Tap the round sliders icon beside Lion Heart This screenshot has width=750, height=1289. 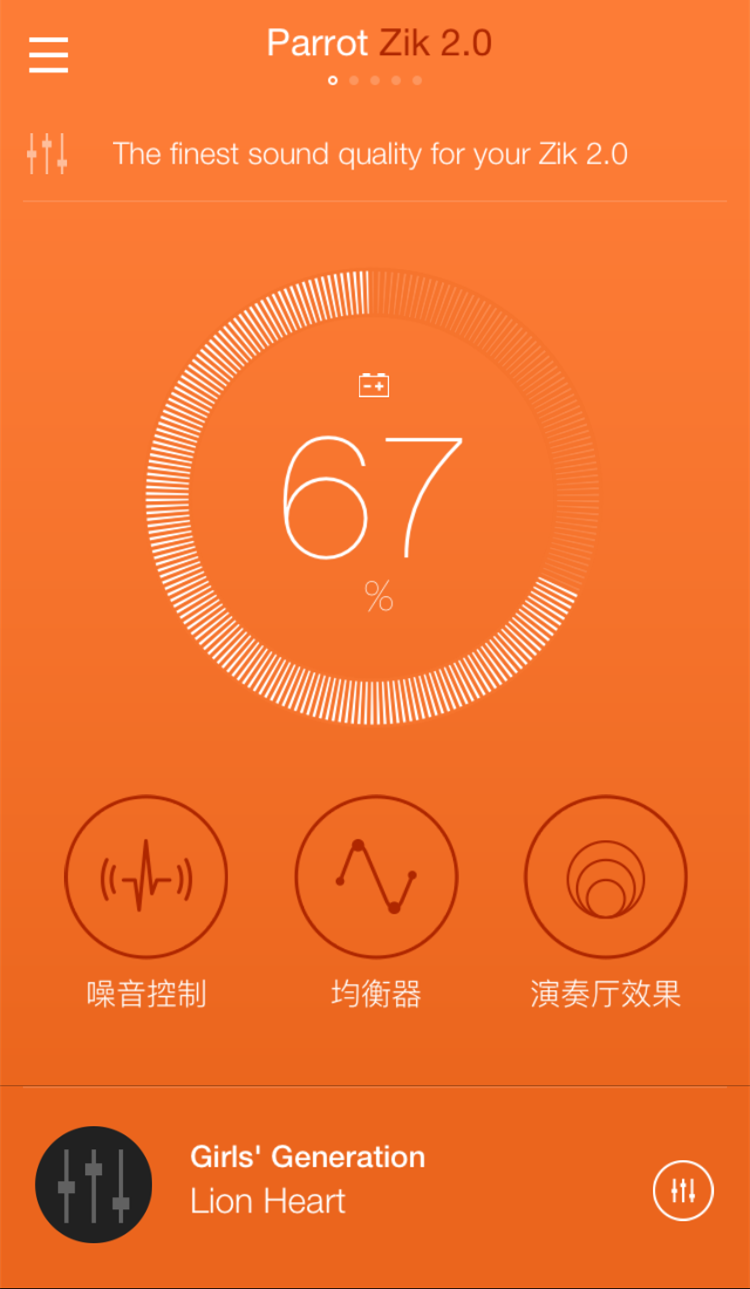coord(683,1190)
